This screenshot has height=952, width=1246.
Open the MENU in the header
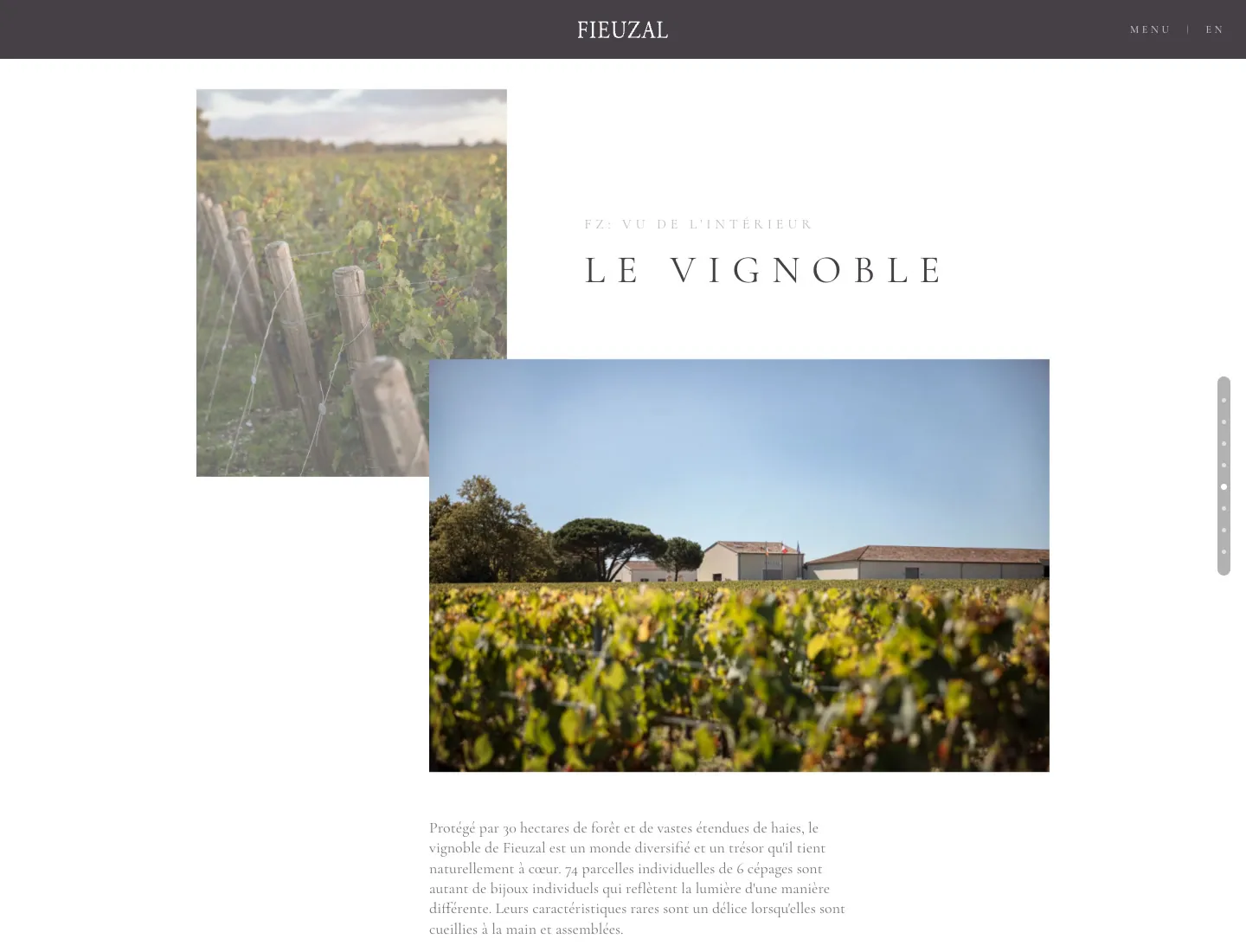[1149, 29]
